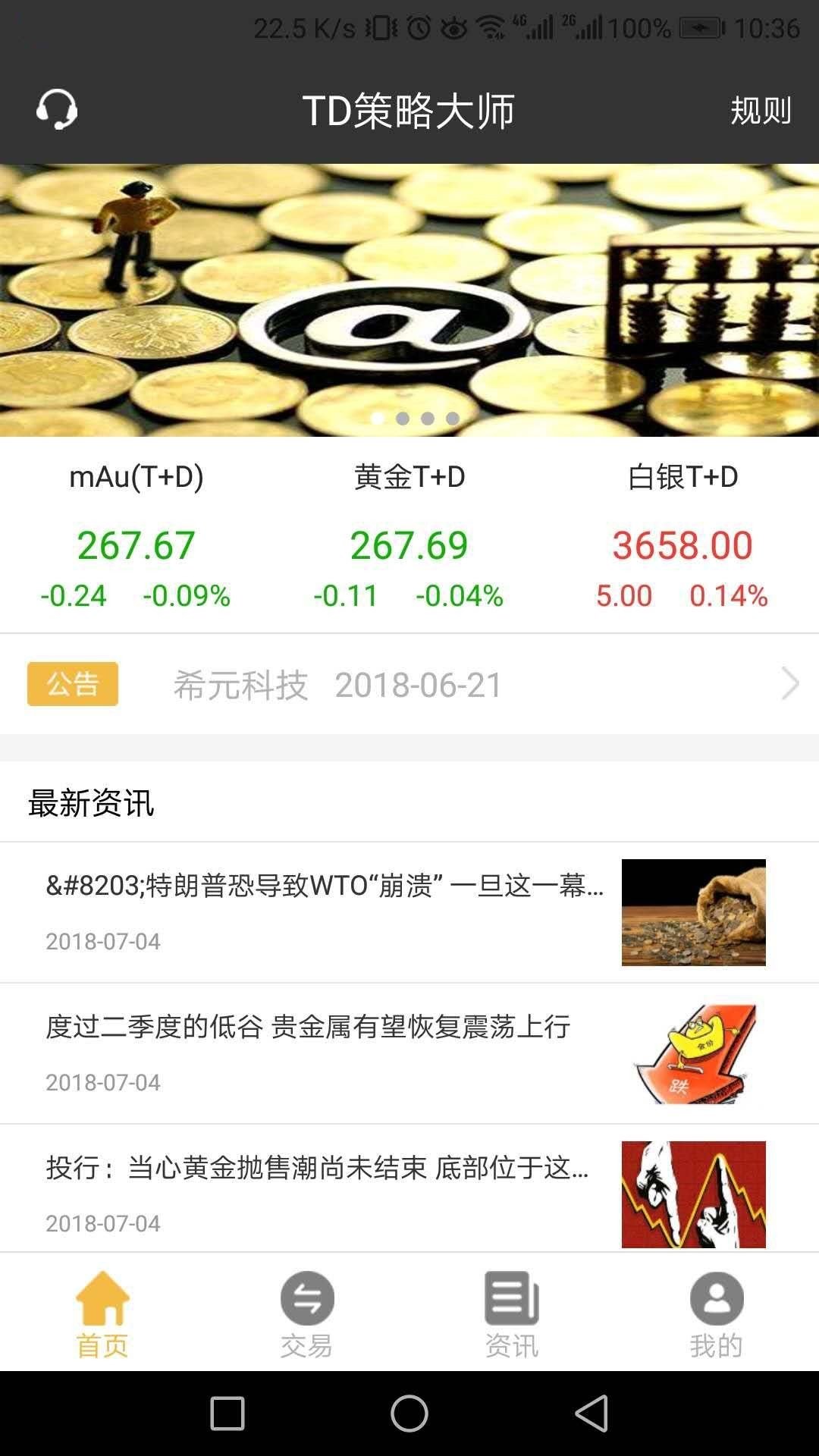
Task: Go back using system back button
Action: point(591,1414)
